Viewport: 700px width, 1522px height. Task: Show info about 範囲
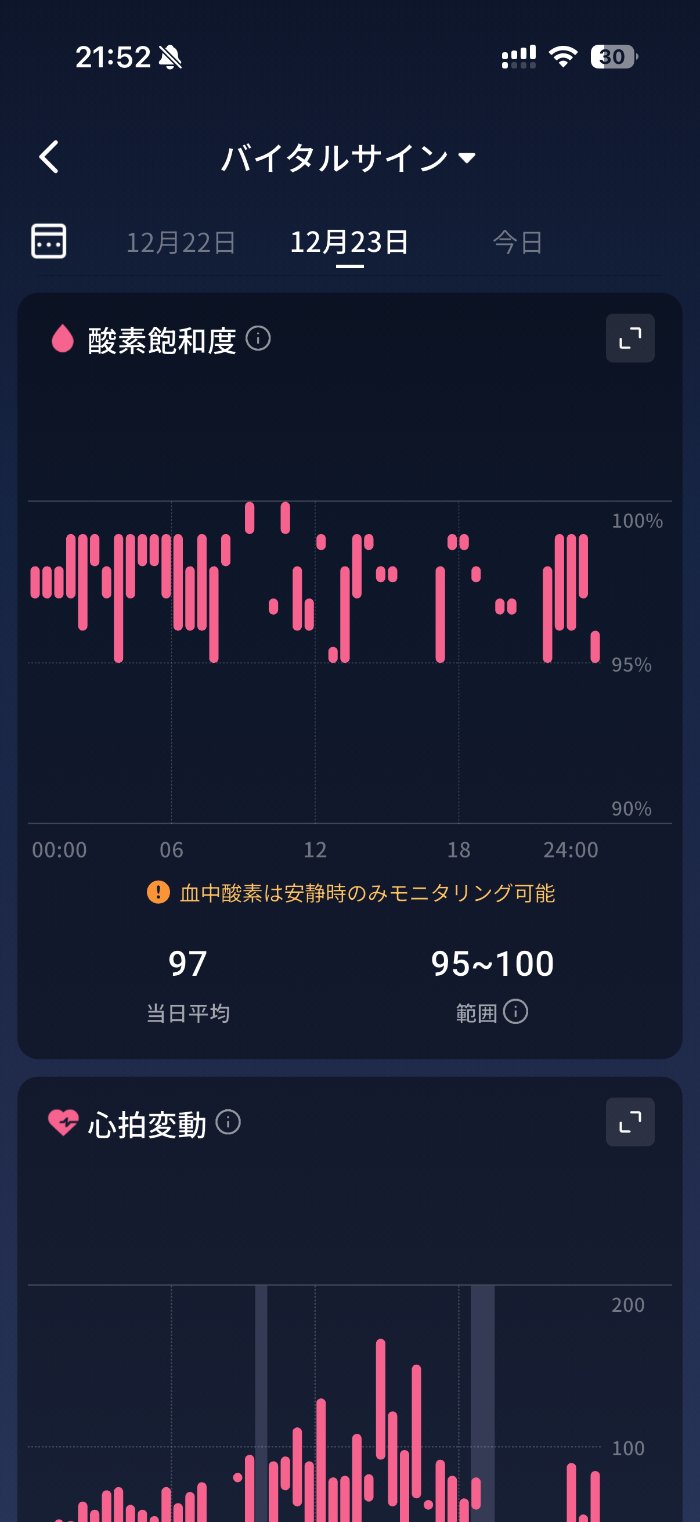pyautogui.click(x=515, y=1012)
